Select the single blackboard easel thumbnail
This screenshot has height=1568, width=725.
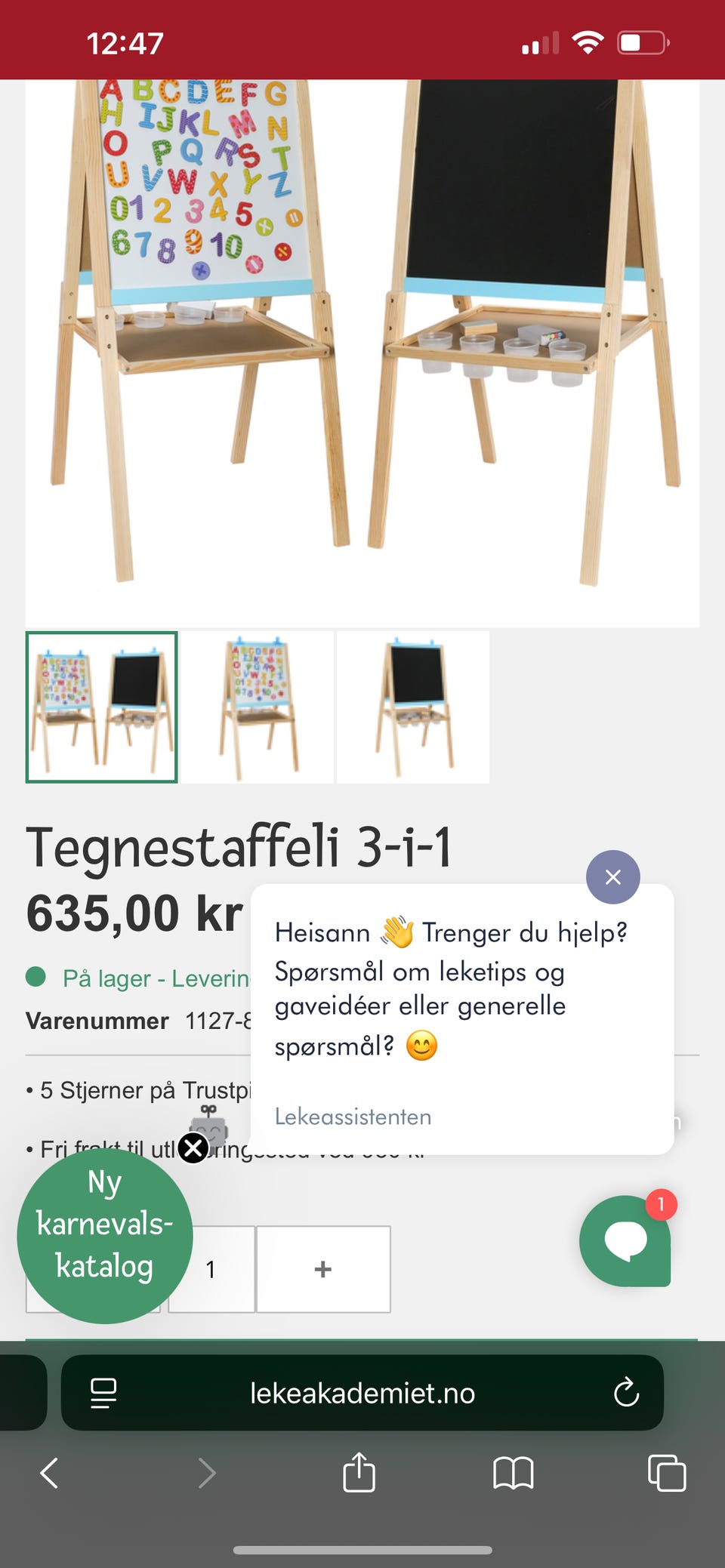pos(412,707)
